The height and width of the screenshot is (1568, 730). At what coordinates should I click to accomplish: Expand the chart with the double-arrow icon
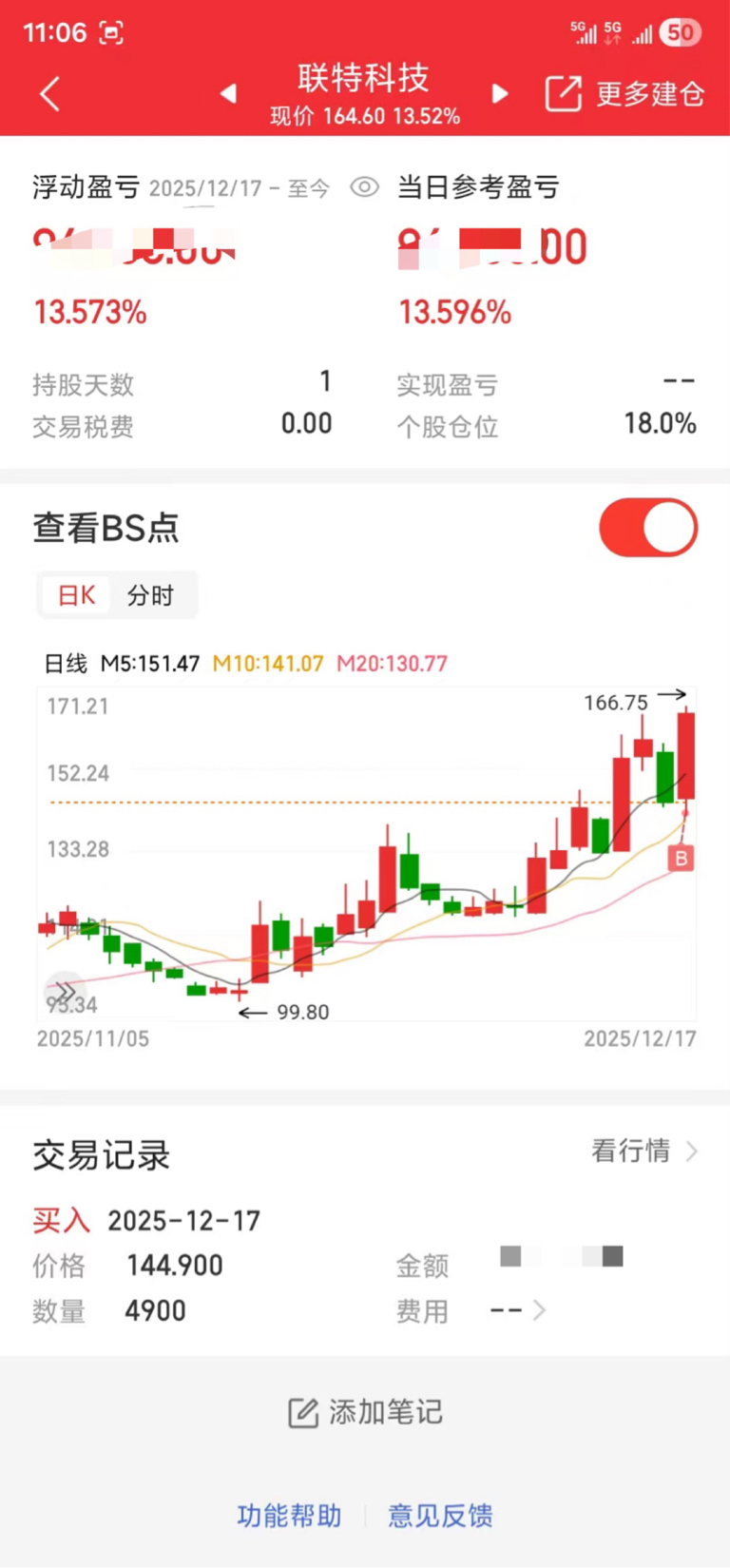click(x=63, y=992)
